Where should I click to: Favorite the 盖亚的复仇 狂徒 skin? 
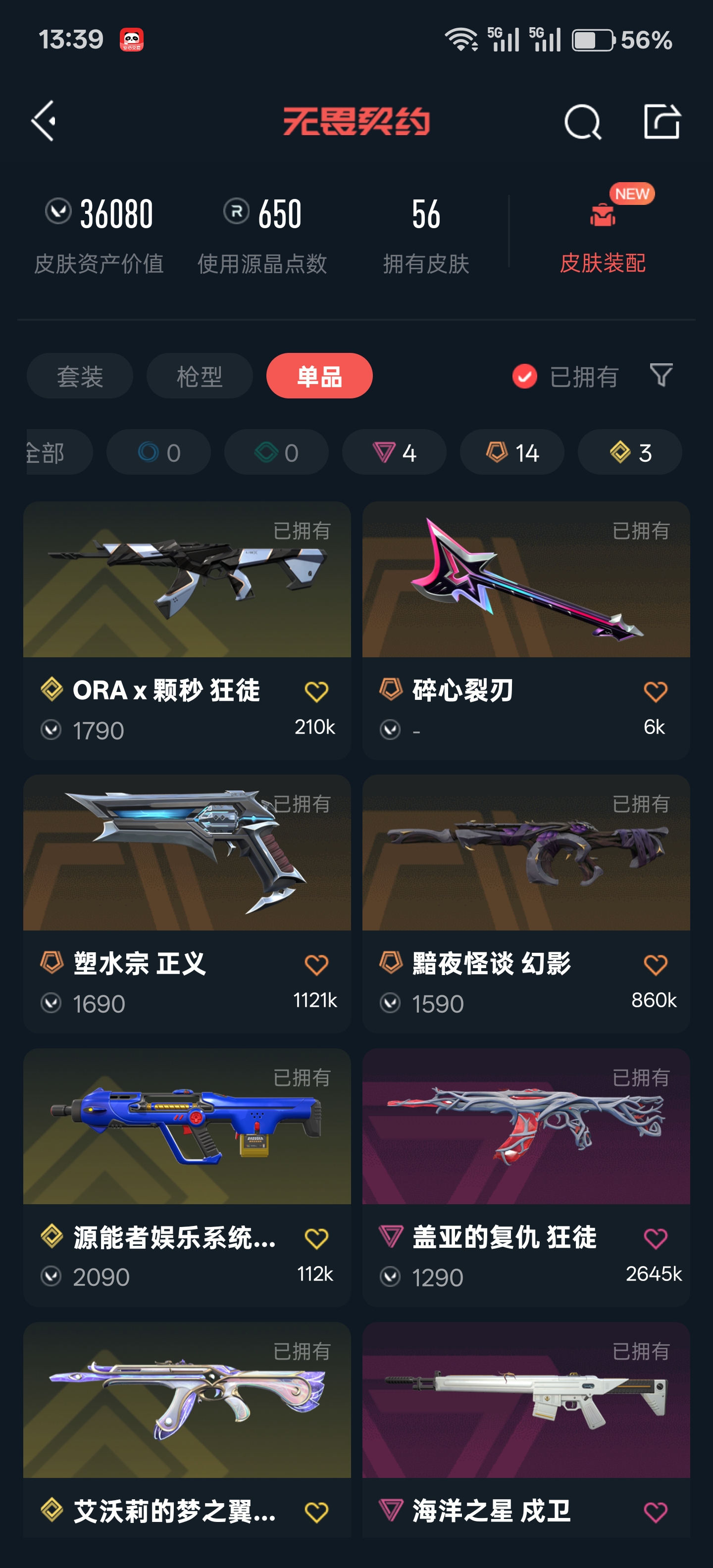655,1238
